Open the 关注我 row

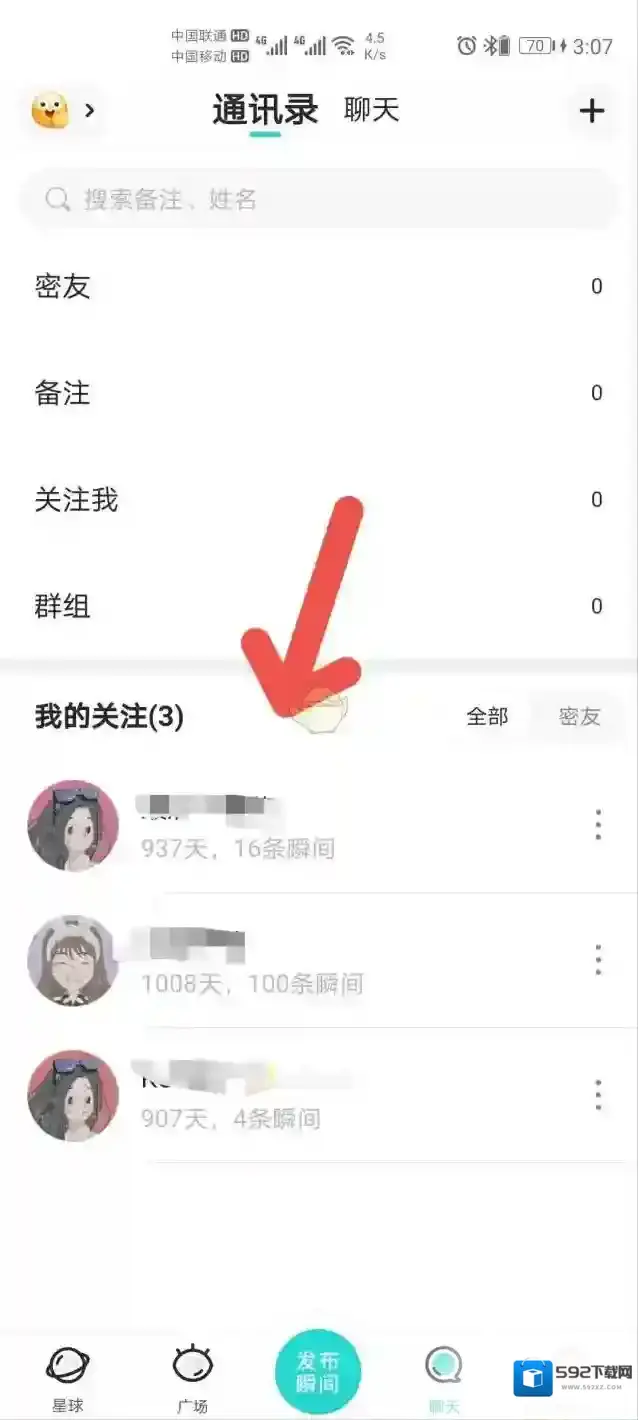[x=318, y=499]
